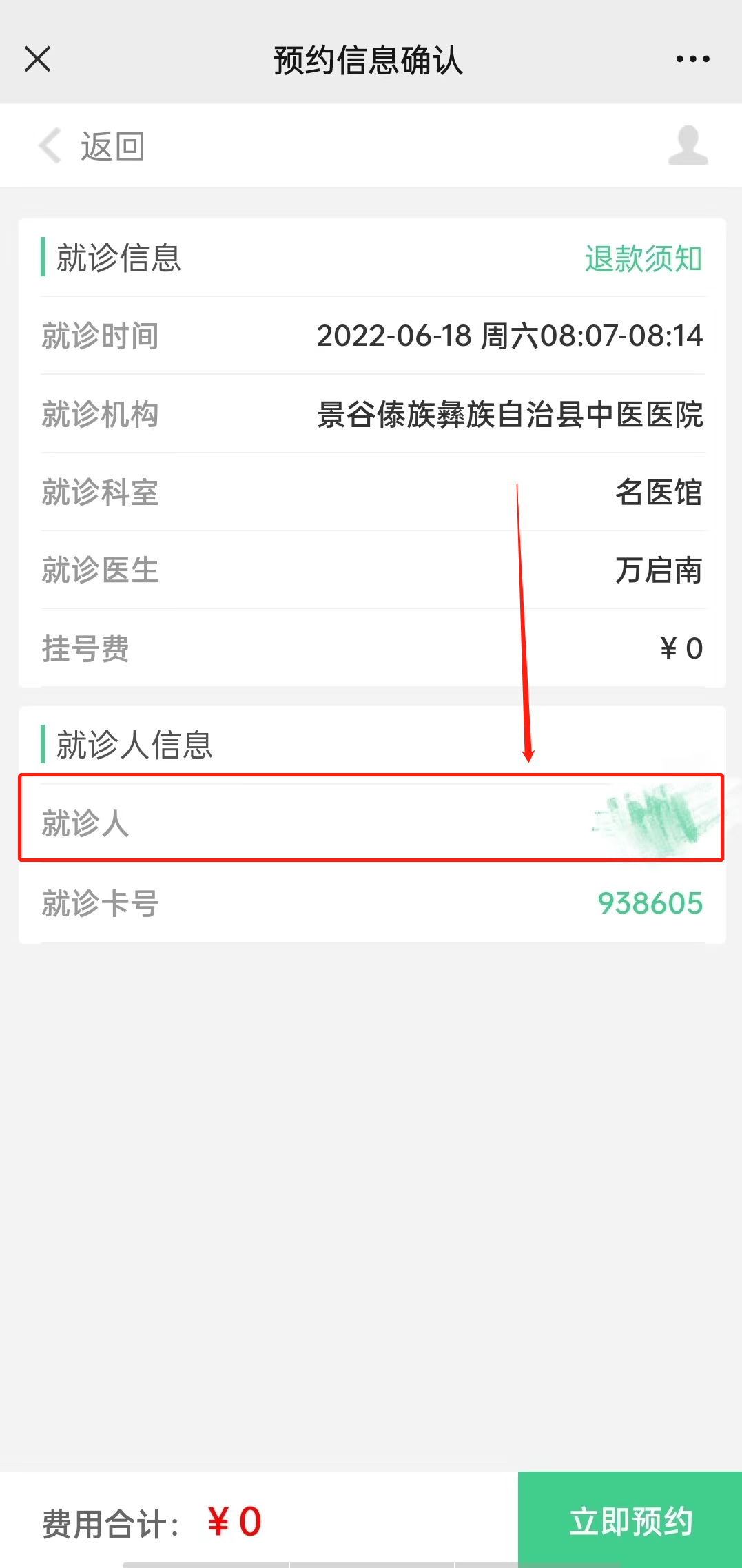Click card number 938605
This screenshot has height=1568, width=742.
coord(650,903)
